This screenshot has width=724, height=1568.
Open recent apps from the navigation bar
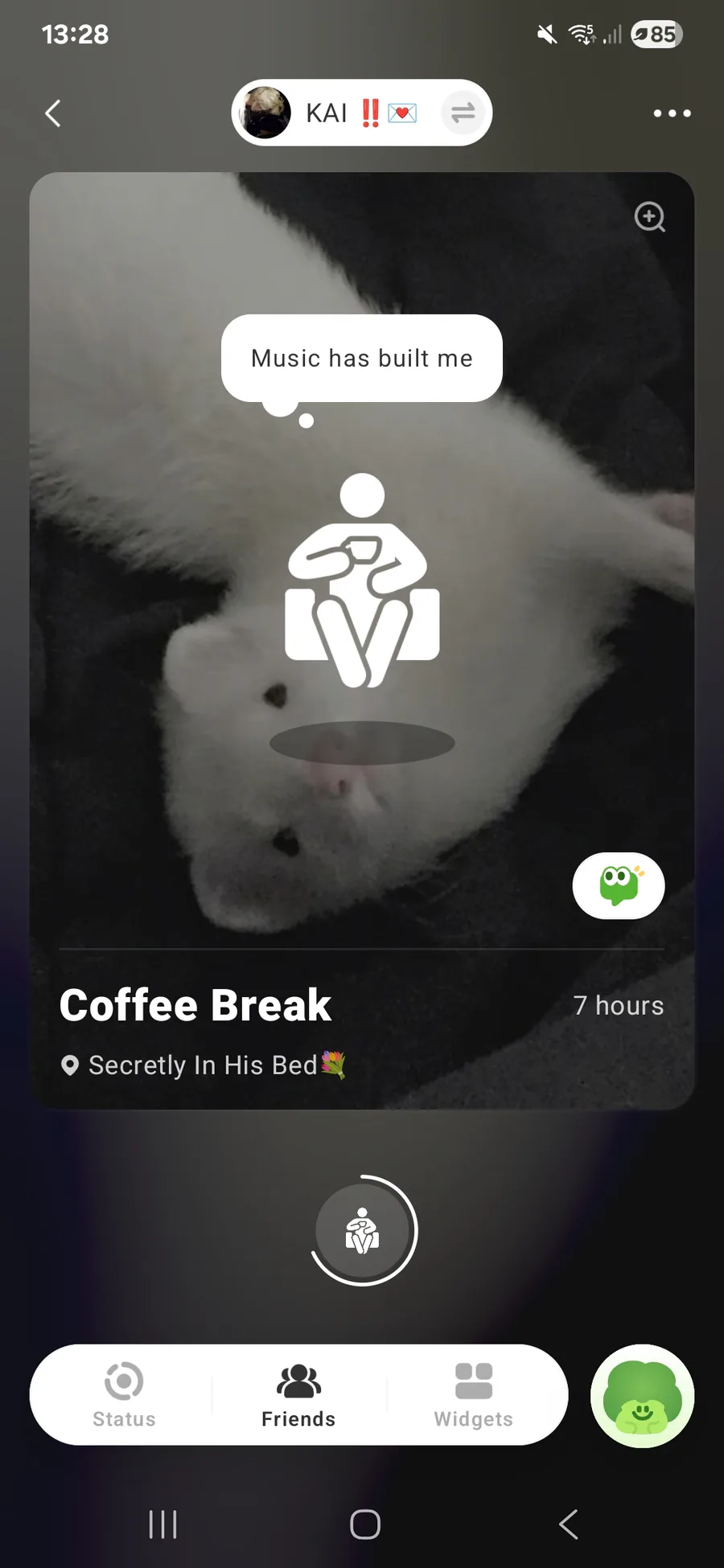coord(162,1524)
